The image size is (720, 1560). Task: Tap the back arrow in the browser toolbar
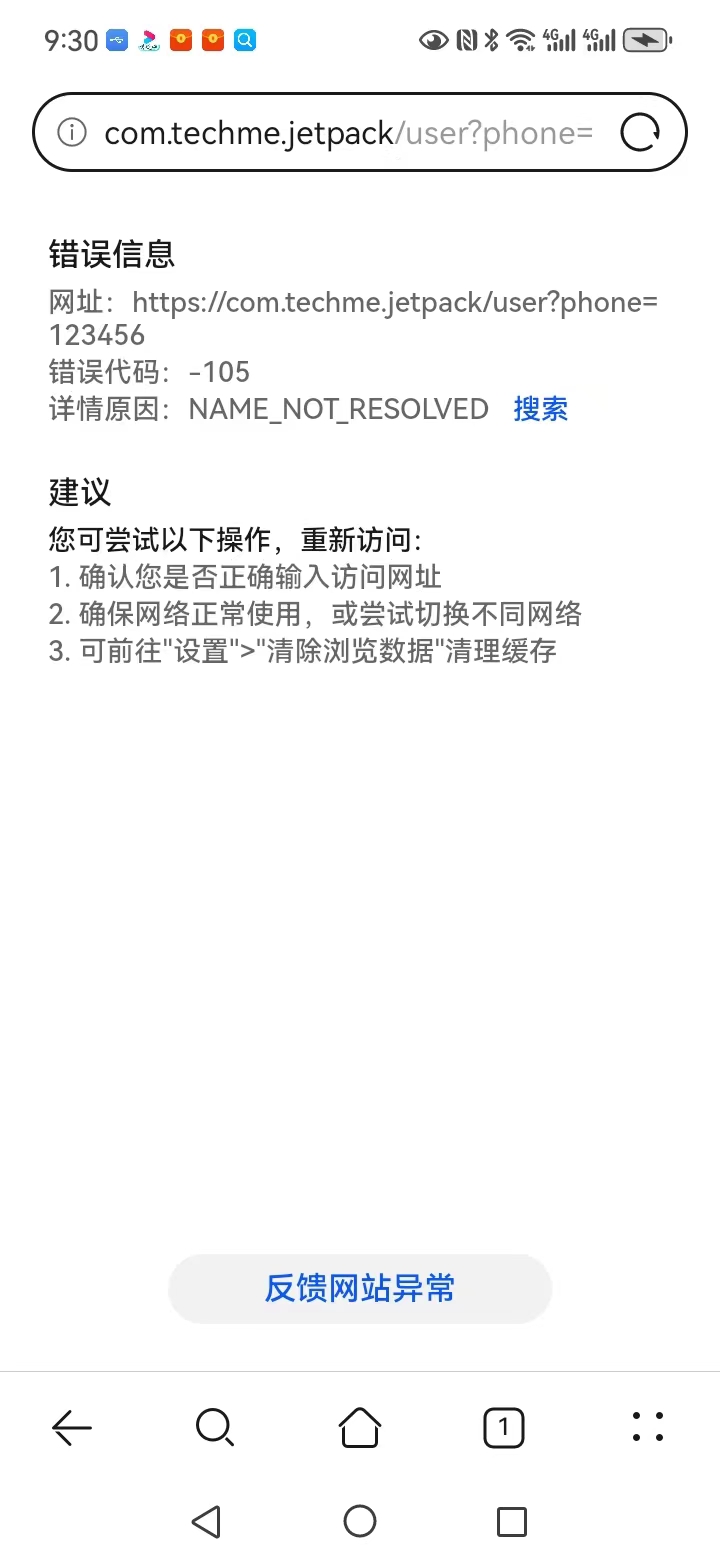coord(71,1427)
